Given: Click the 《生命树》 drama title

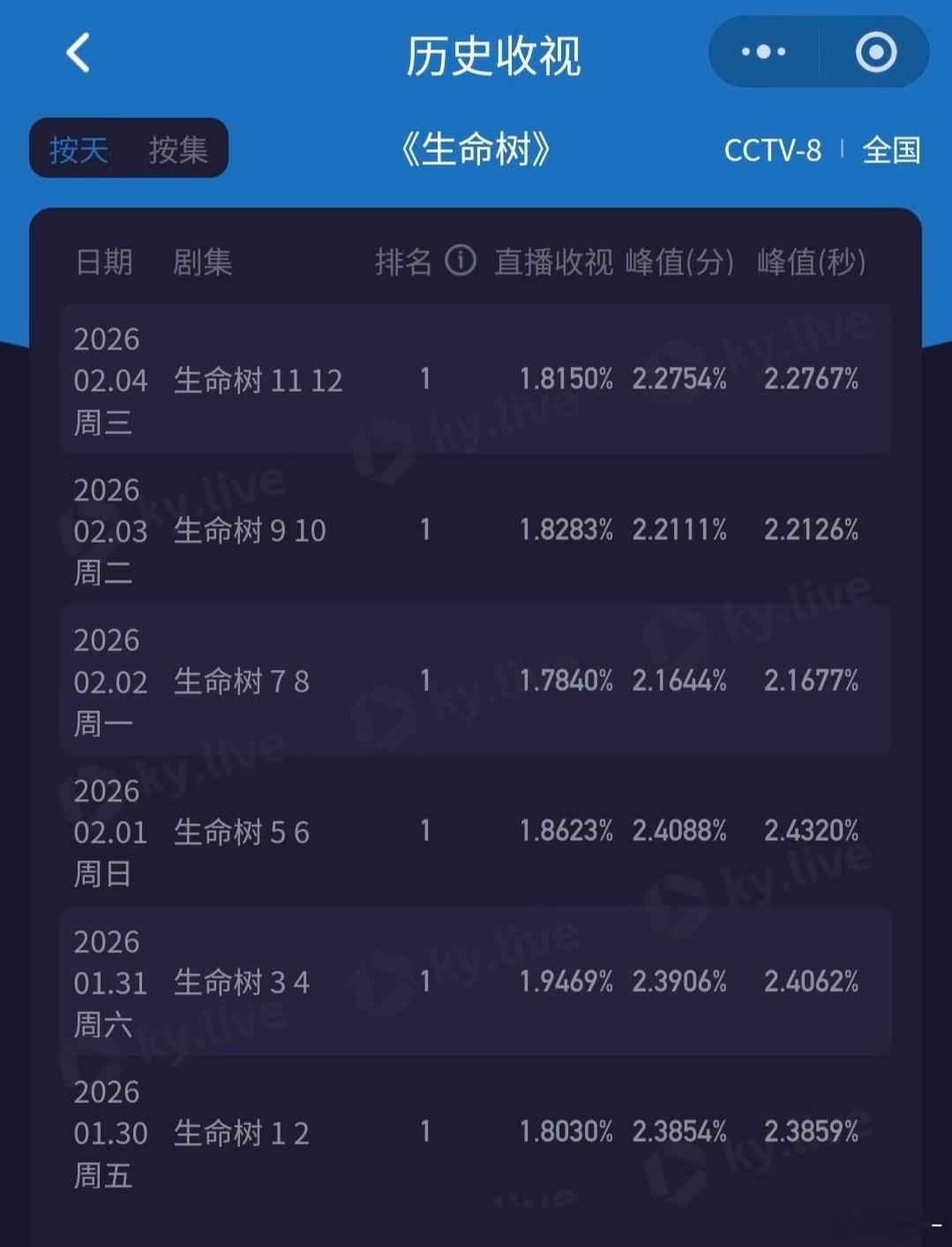Looking at the screenshot, I should pos(476,148).
